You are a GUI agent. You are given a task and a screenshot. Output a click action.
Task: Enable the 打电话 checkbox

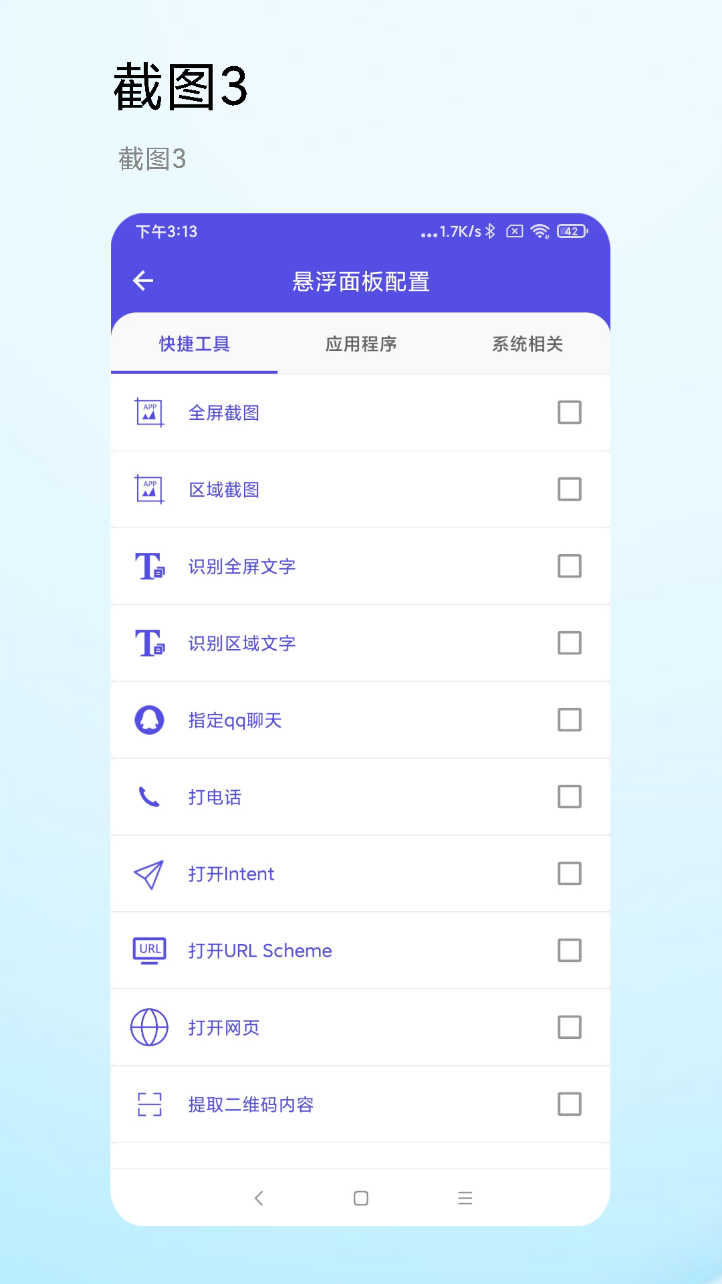click(x=569, y=797)
